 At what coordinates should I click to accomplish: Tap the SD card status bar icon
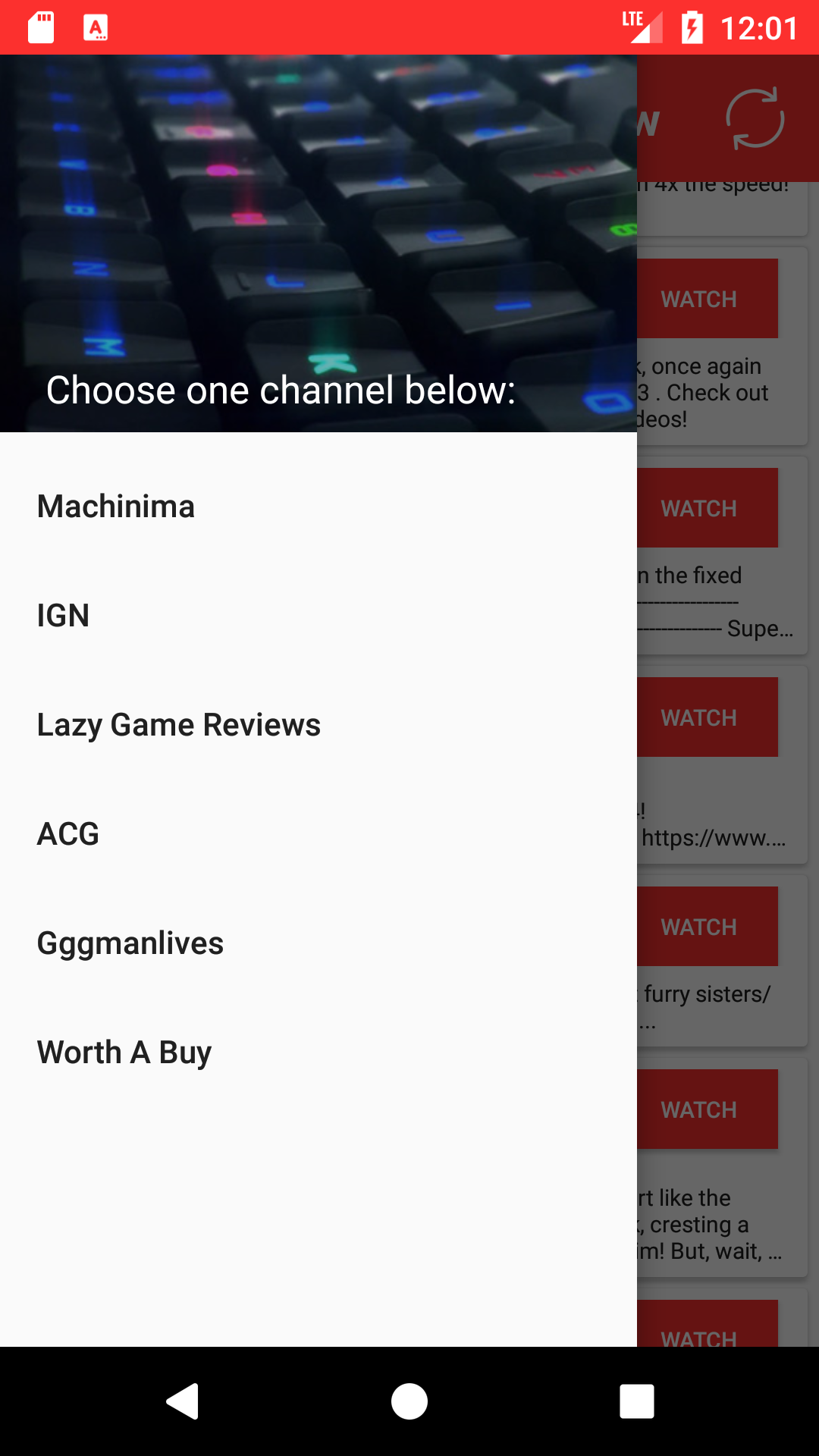tap(39, 27)
